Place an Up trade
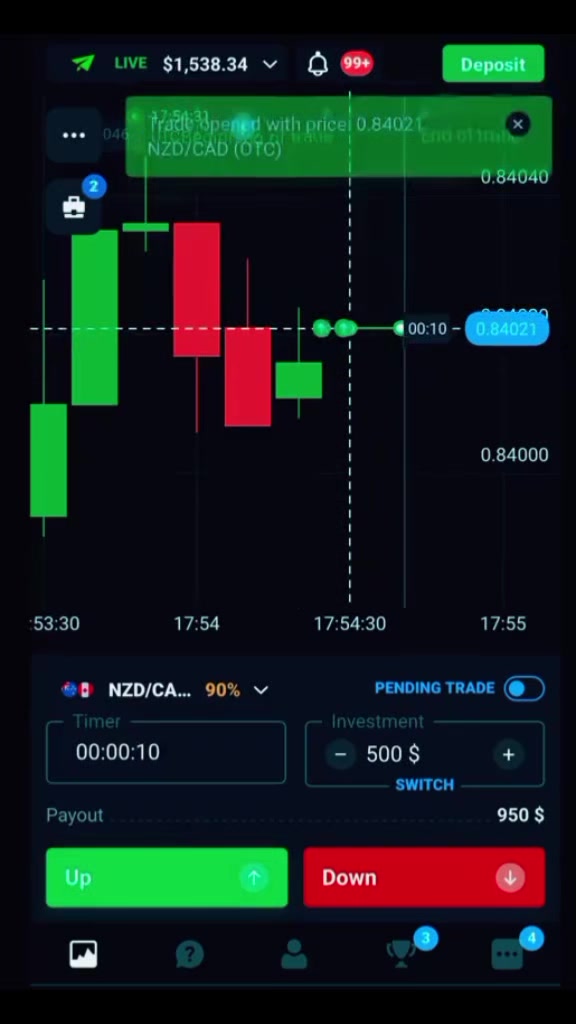 tap(167, 877)
